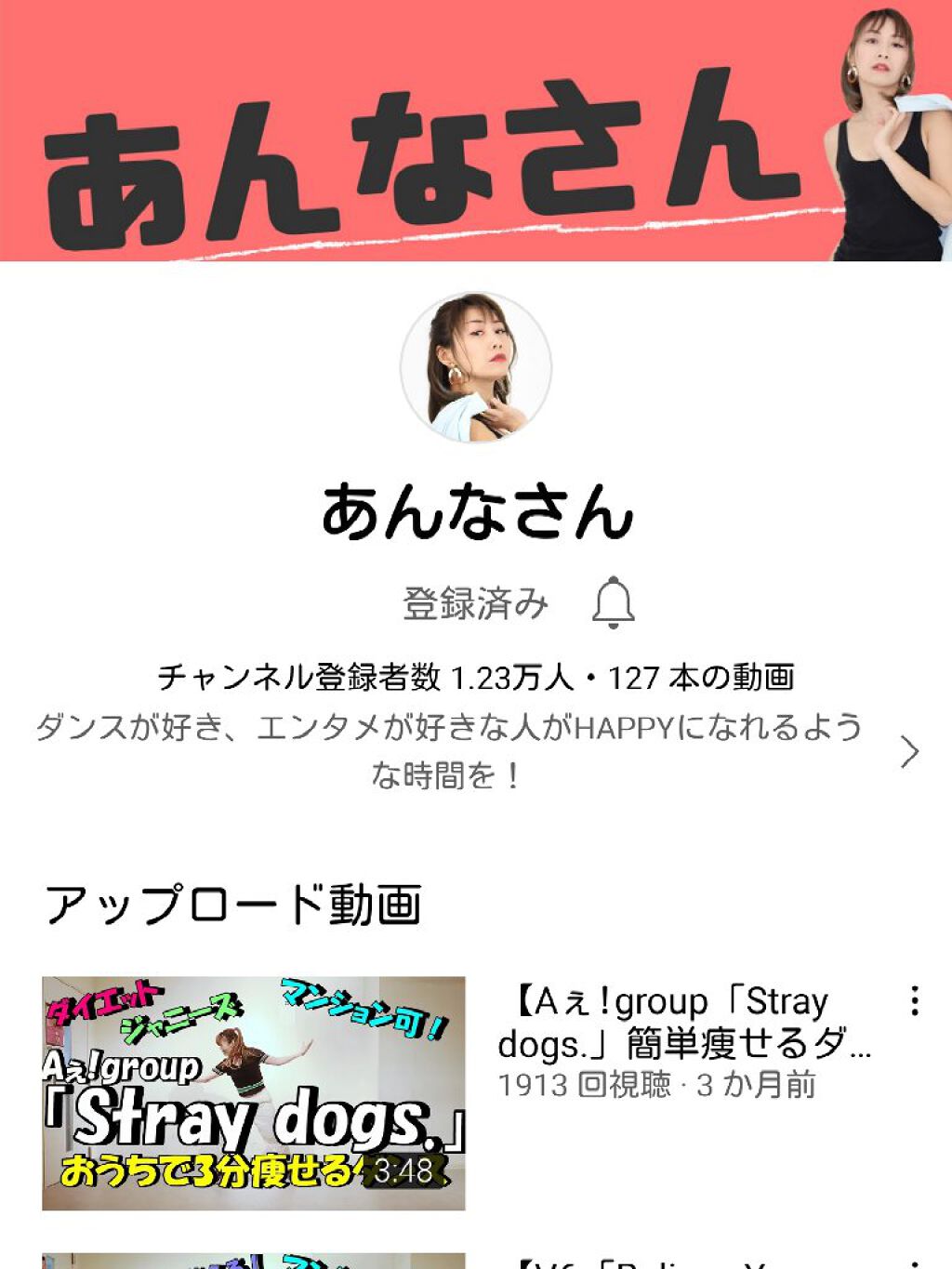
Task: Tap the 登録済み subscribed button
Action: click(x=475, y=603)
